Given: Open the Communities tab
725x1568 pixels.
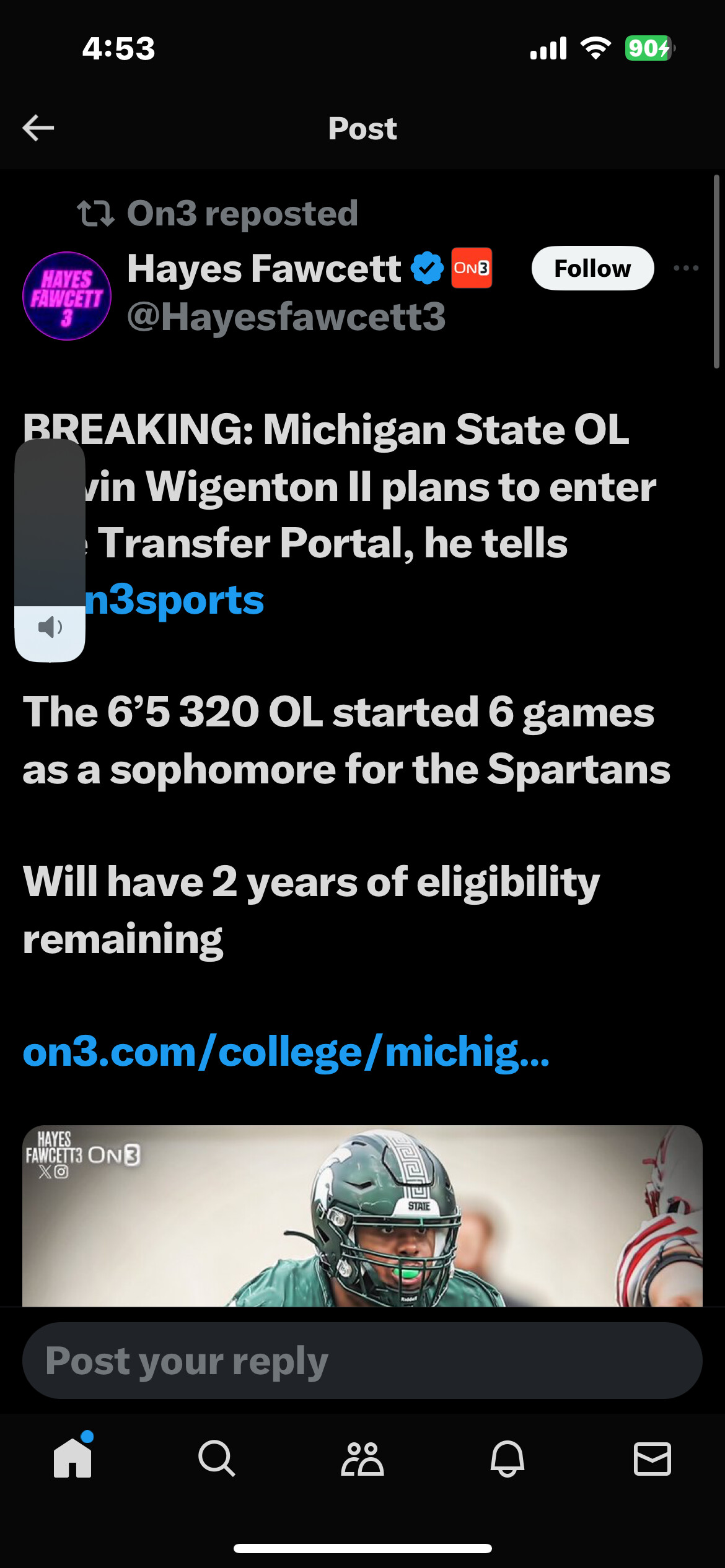Looking at the screenshot, I should click(362, 1458).
